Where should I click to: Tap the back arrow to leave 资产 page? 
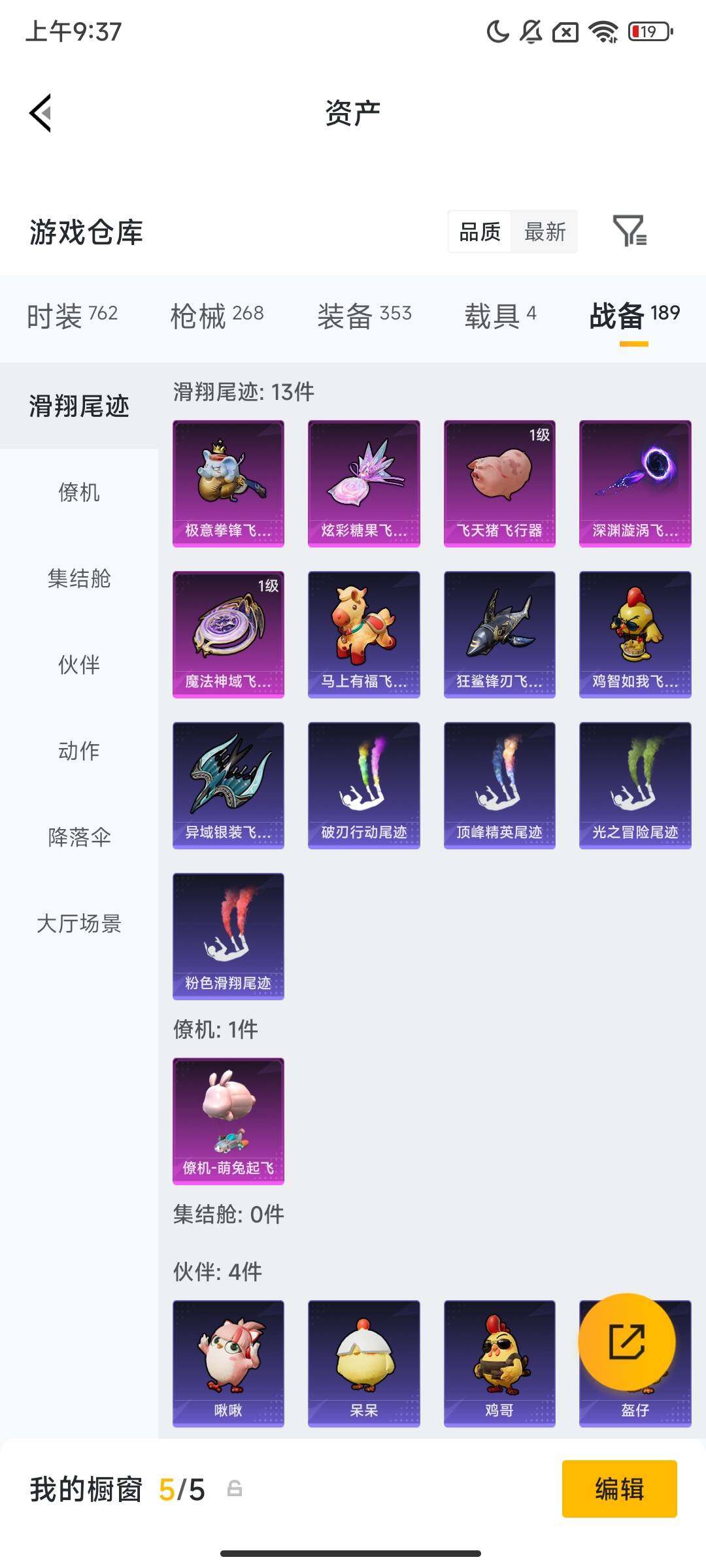pyautogui.click(x=39, y=112)
